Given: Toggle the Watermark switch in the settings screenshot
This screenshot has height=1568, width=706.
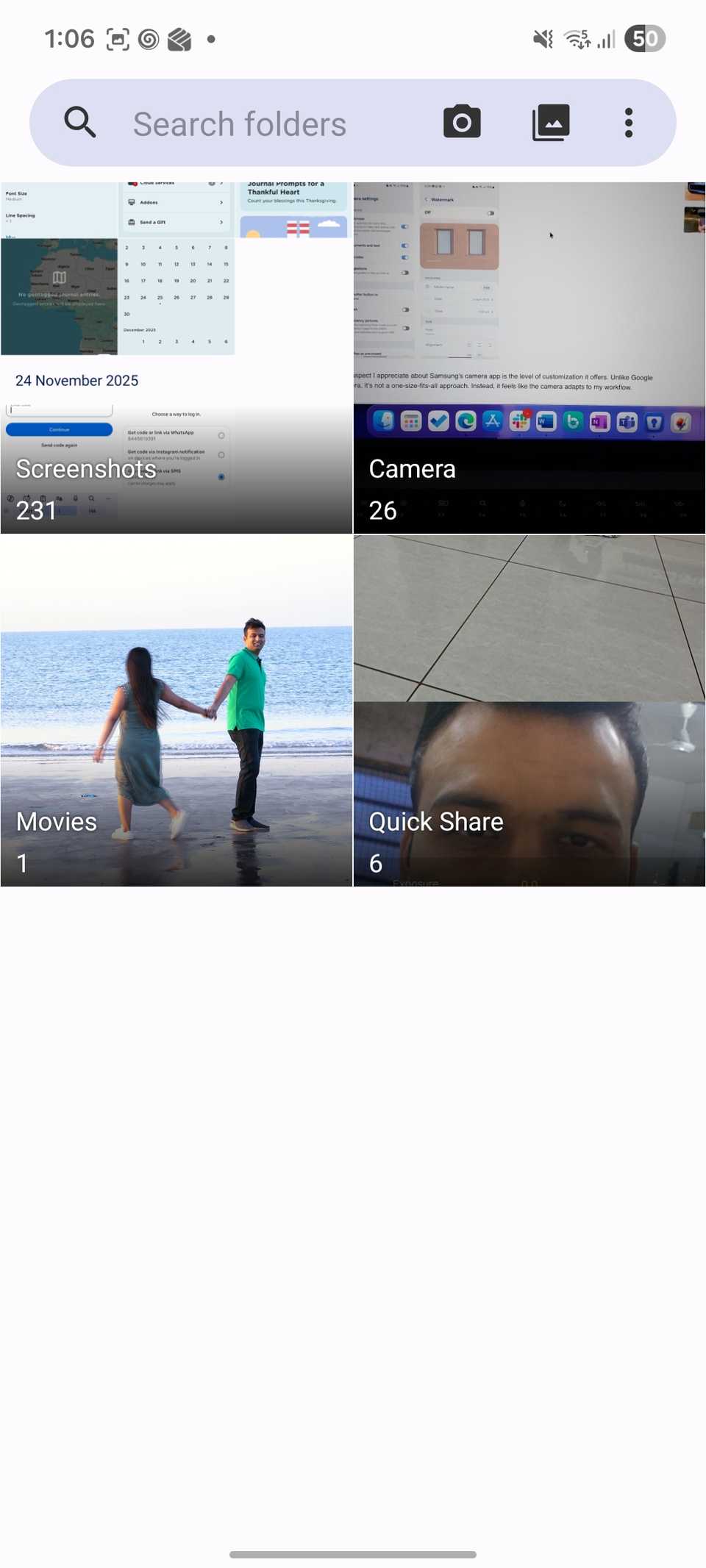Looking at the screenshot, I should 491,214.
